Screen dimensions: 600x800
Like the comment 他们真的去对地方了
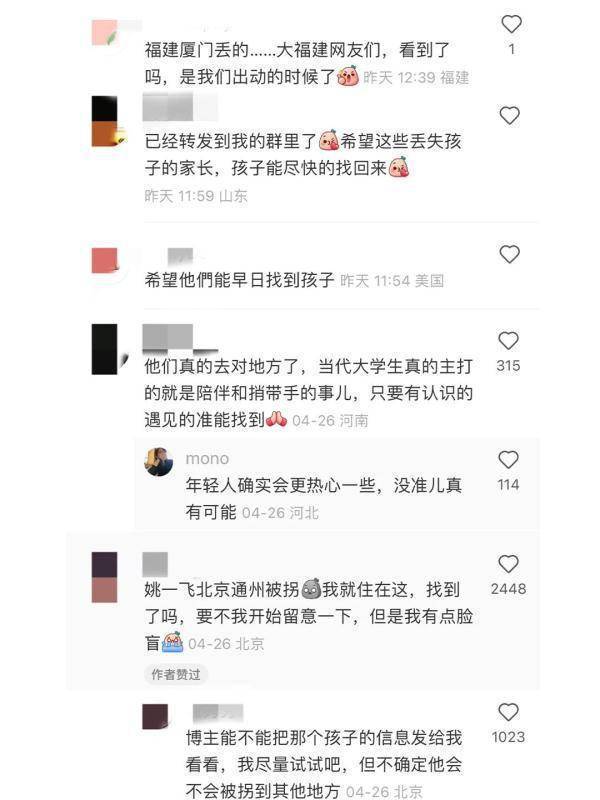click(x=508, y=341)
